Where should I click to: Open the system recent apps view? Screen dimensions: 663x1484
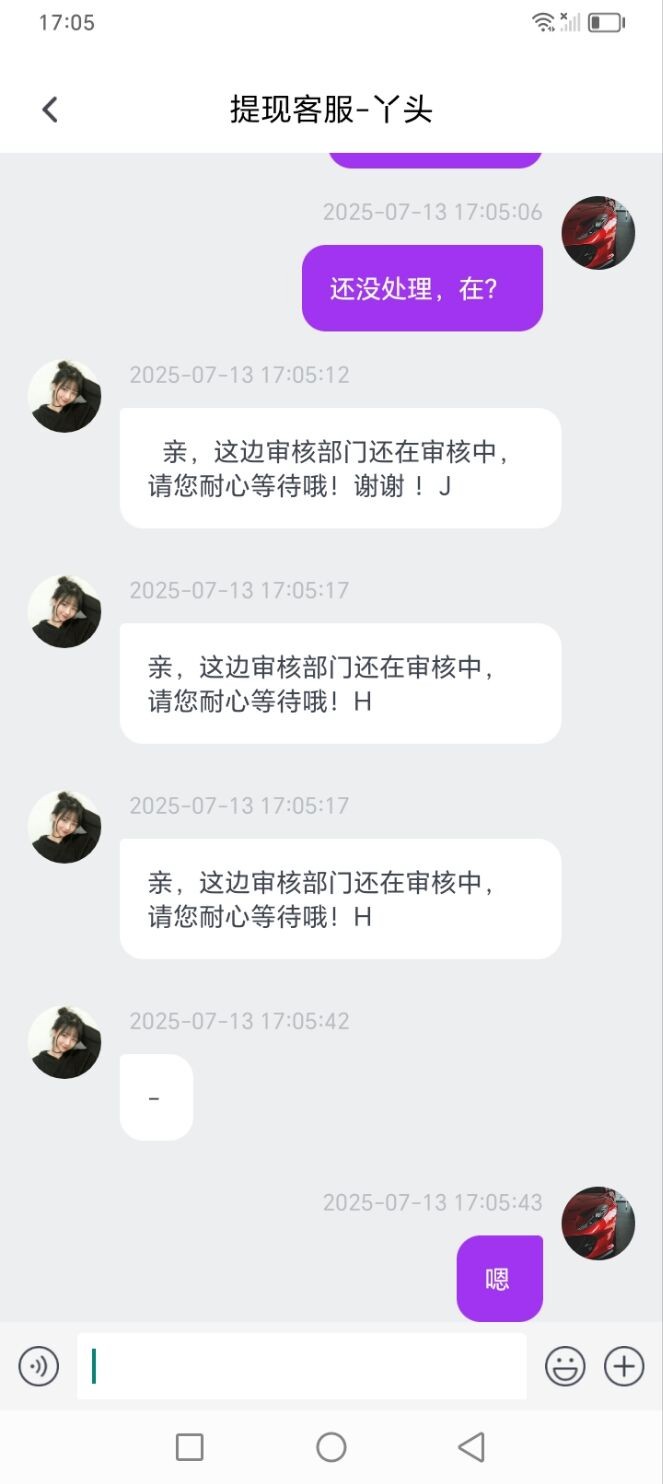(x=189, y=1447)
